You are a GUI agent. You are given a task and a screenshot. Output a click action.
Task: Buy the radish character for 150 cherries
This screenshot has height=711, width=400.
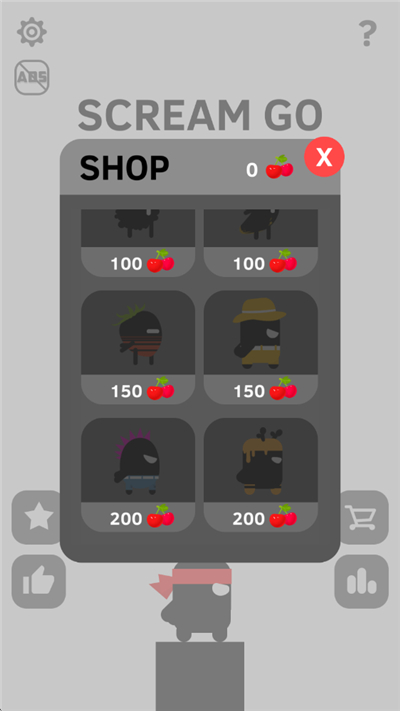pos(138,347)
